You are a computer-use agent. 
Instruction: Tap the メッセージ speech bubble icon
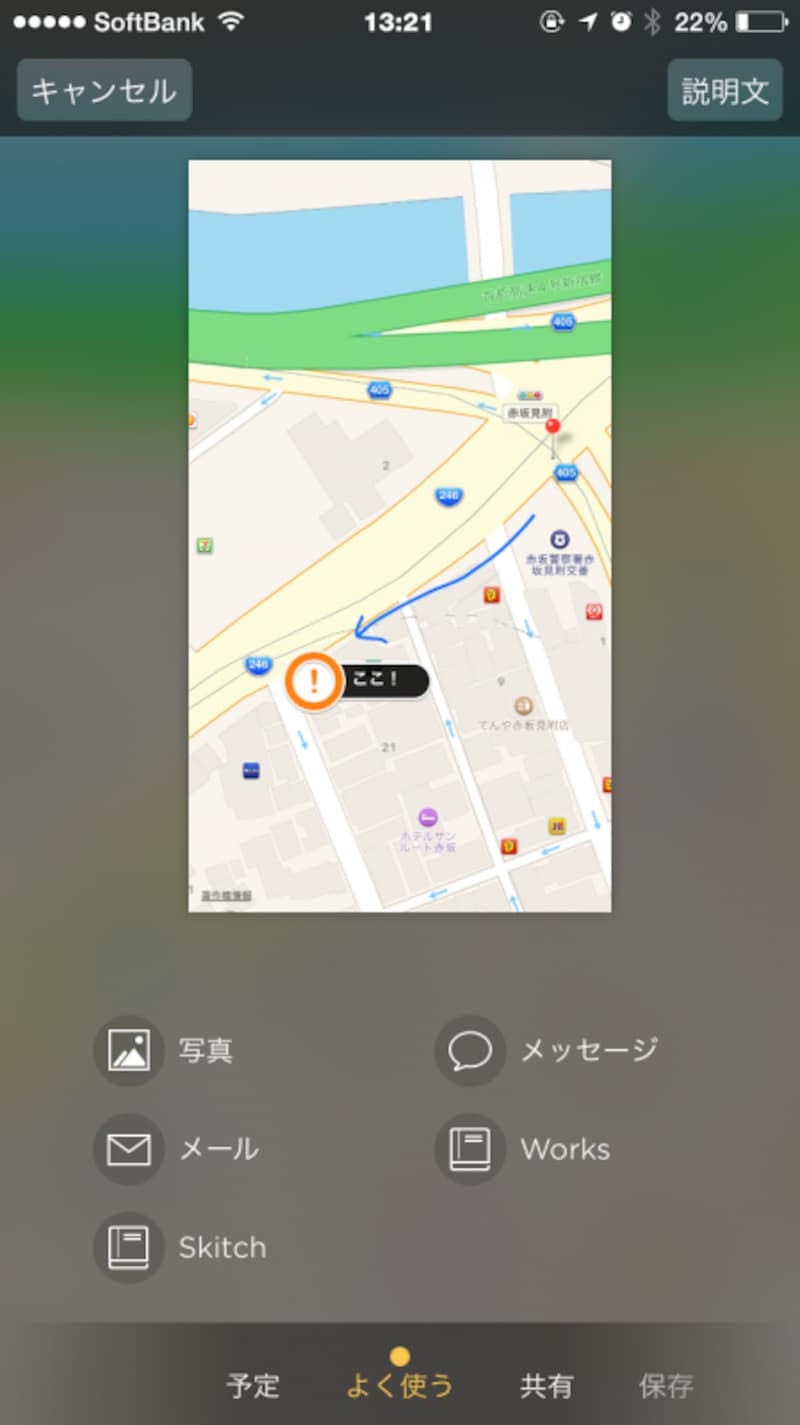tap(468, 1051)
